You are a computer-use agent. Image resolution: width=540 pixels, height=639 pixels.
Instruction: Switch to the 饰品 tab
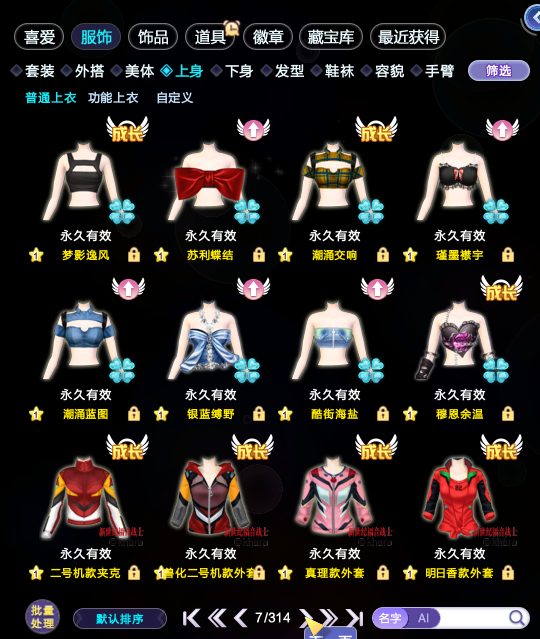(x=153, y=37)
